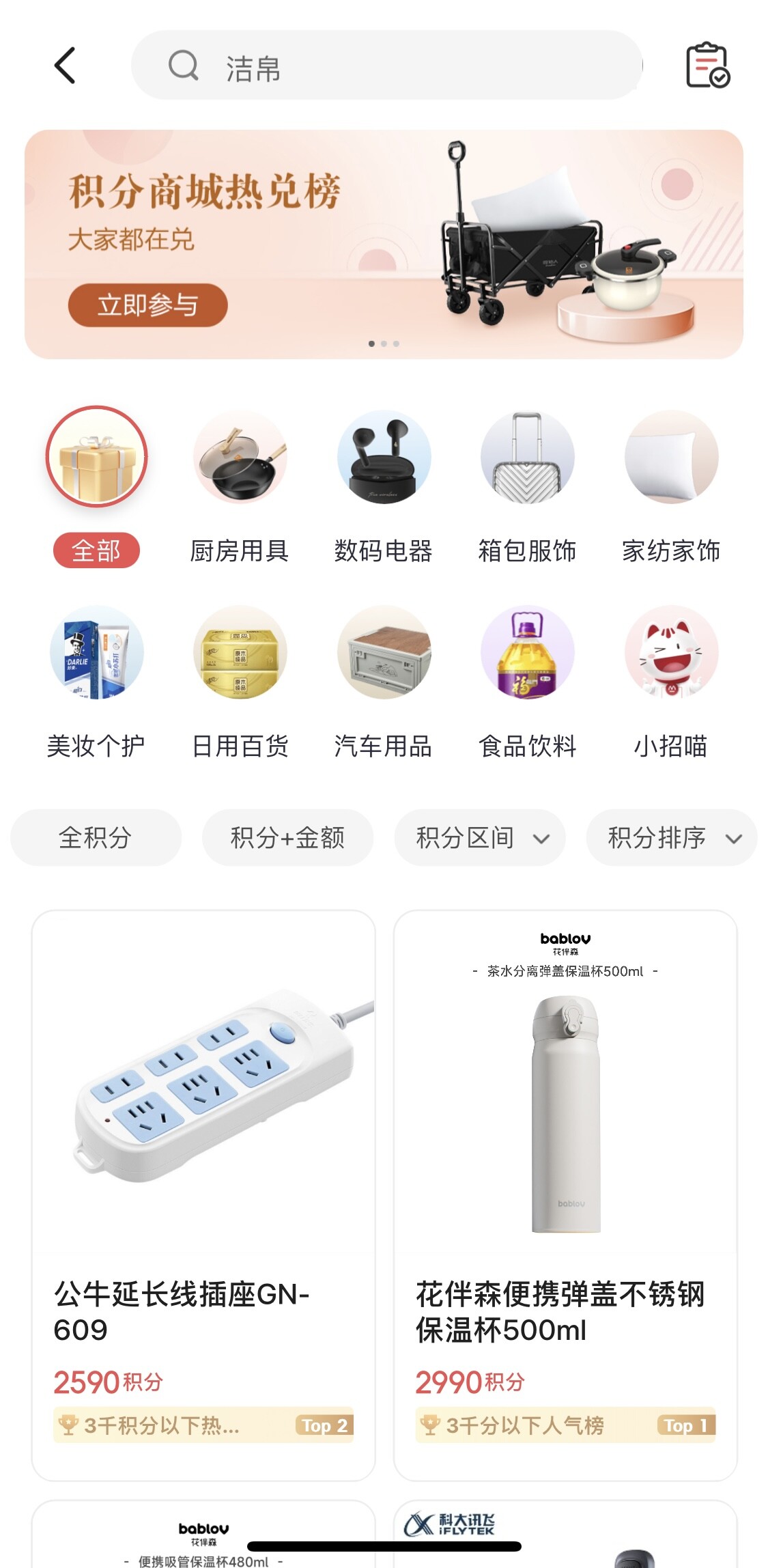This screenshot has height=1568, width=768.
Task: Filter by 全积分 chip
Action: pos(96,838)
